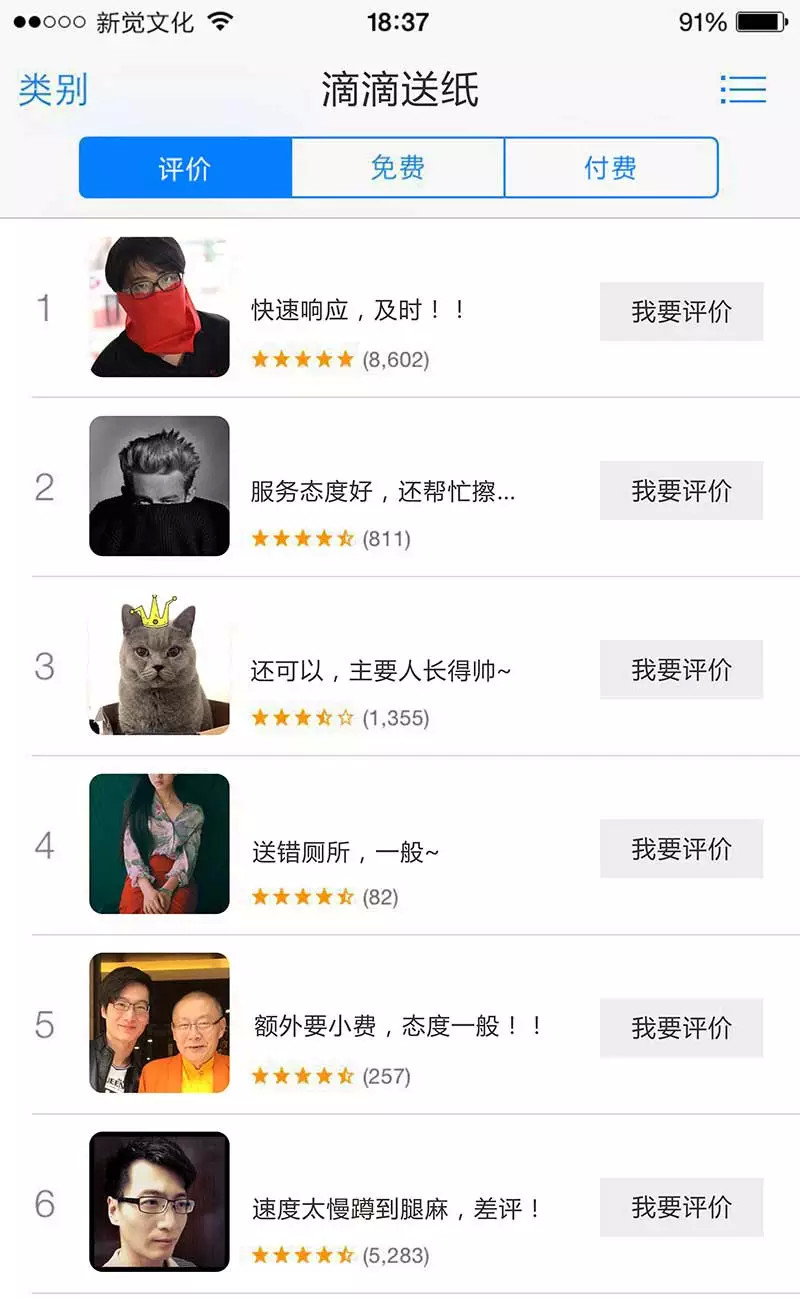Switch to the 免费 tab
Viewport: 800px width, 1298px height.
pyautogui.click(x=397, y=168)
